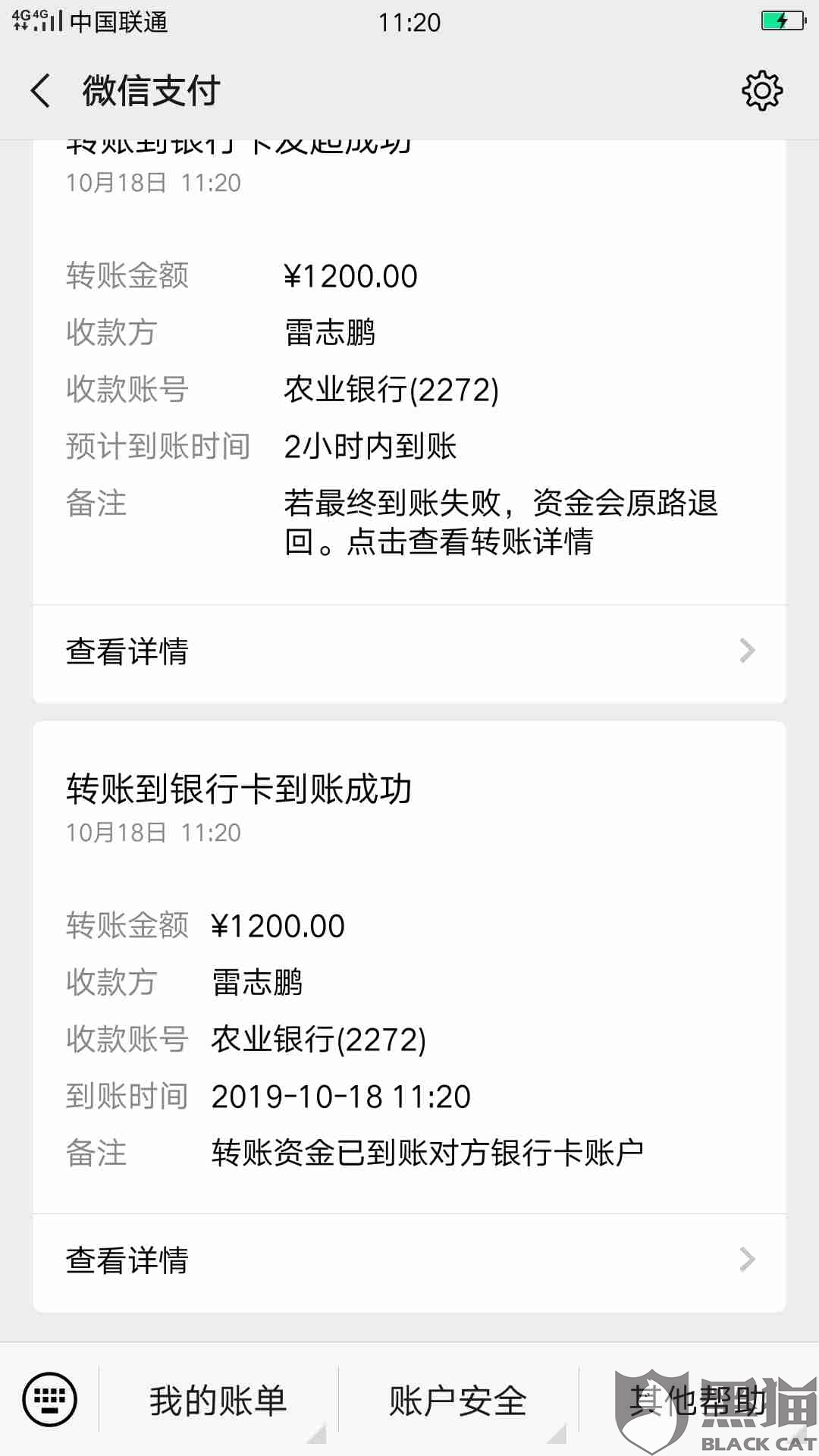
Task: Open the settings gear
Action: tap(761, 91)
